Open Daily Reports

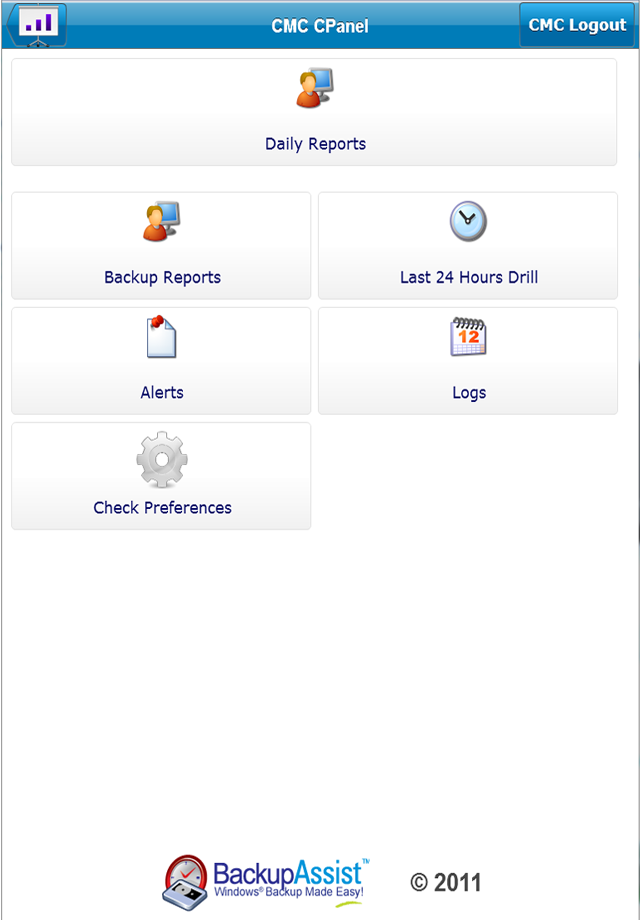coord(314,112)
